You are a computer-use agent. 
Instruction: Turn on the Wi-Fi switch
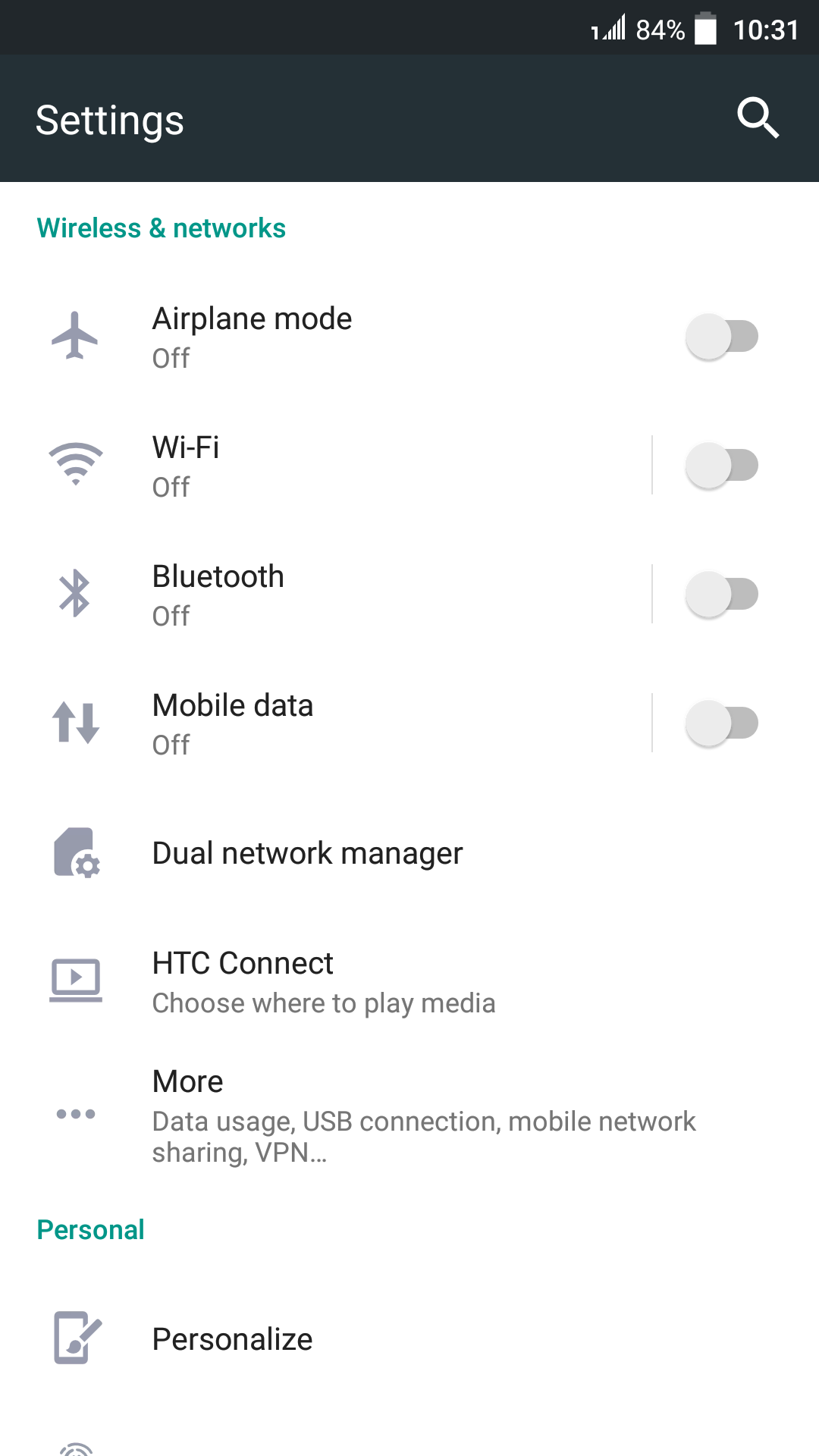pos(722,466)
